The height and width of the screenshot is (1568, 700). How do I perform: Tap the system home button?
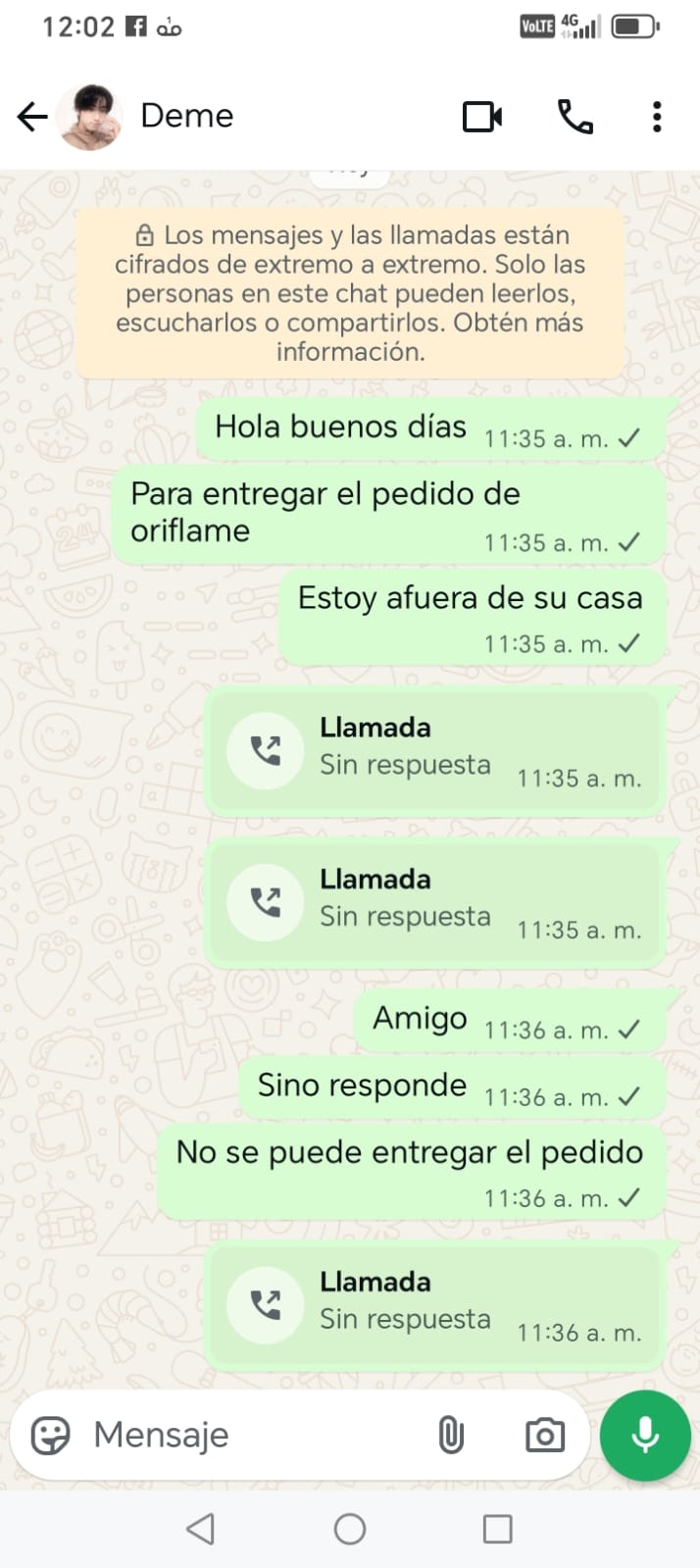point(350,1529)
